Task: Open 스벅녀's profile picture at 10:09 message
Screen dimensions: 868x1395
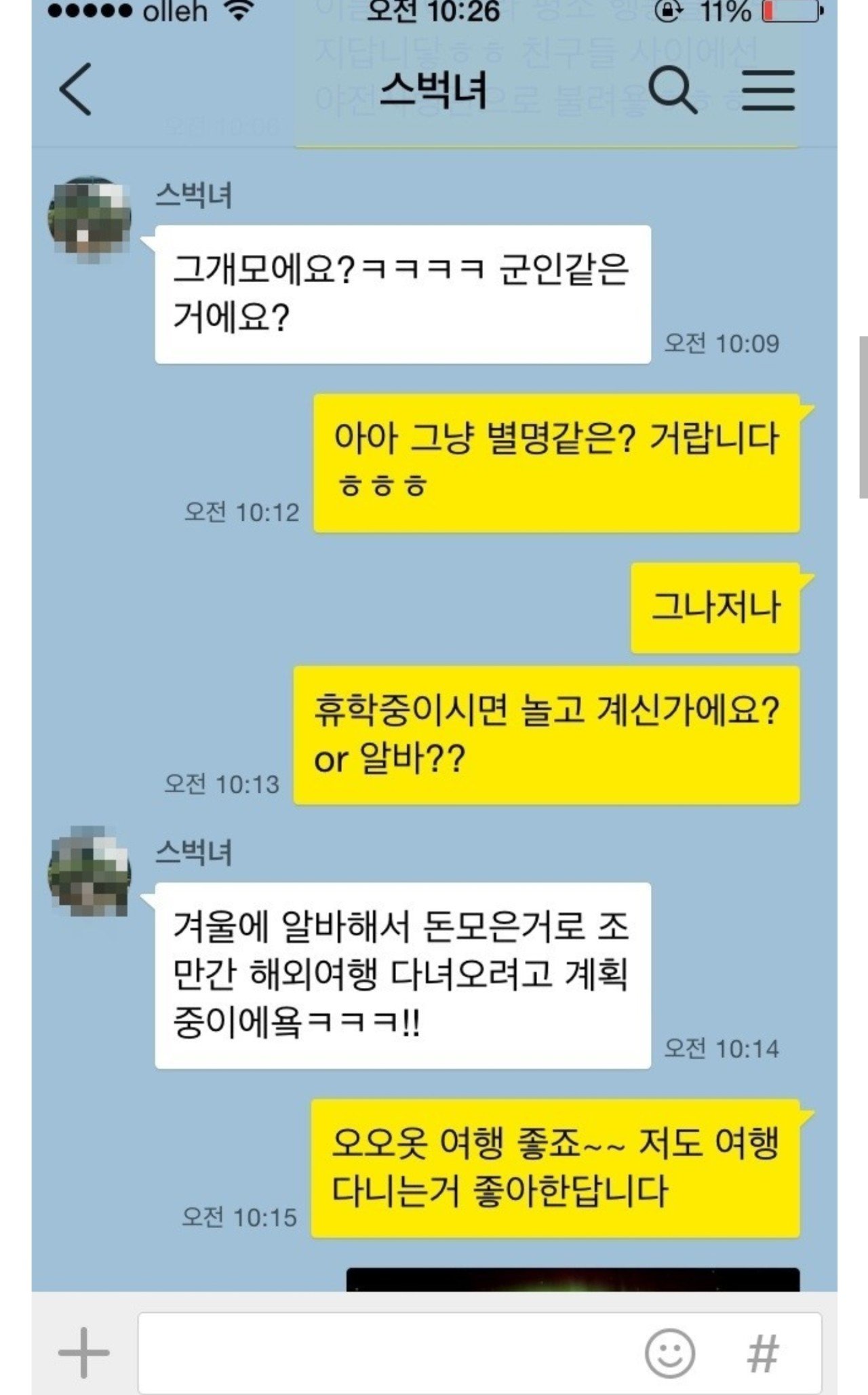Action: (x=89, y=220)
